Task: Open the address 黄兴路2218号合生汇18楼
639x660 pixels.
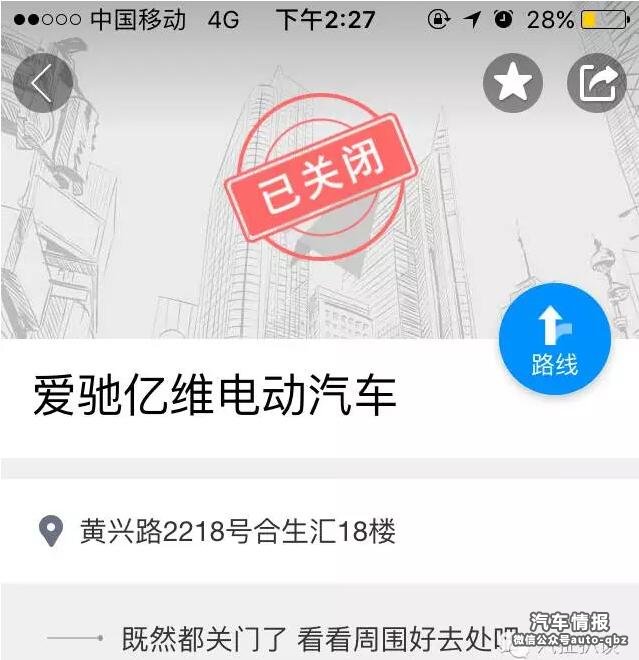Action: [238, 531]
